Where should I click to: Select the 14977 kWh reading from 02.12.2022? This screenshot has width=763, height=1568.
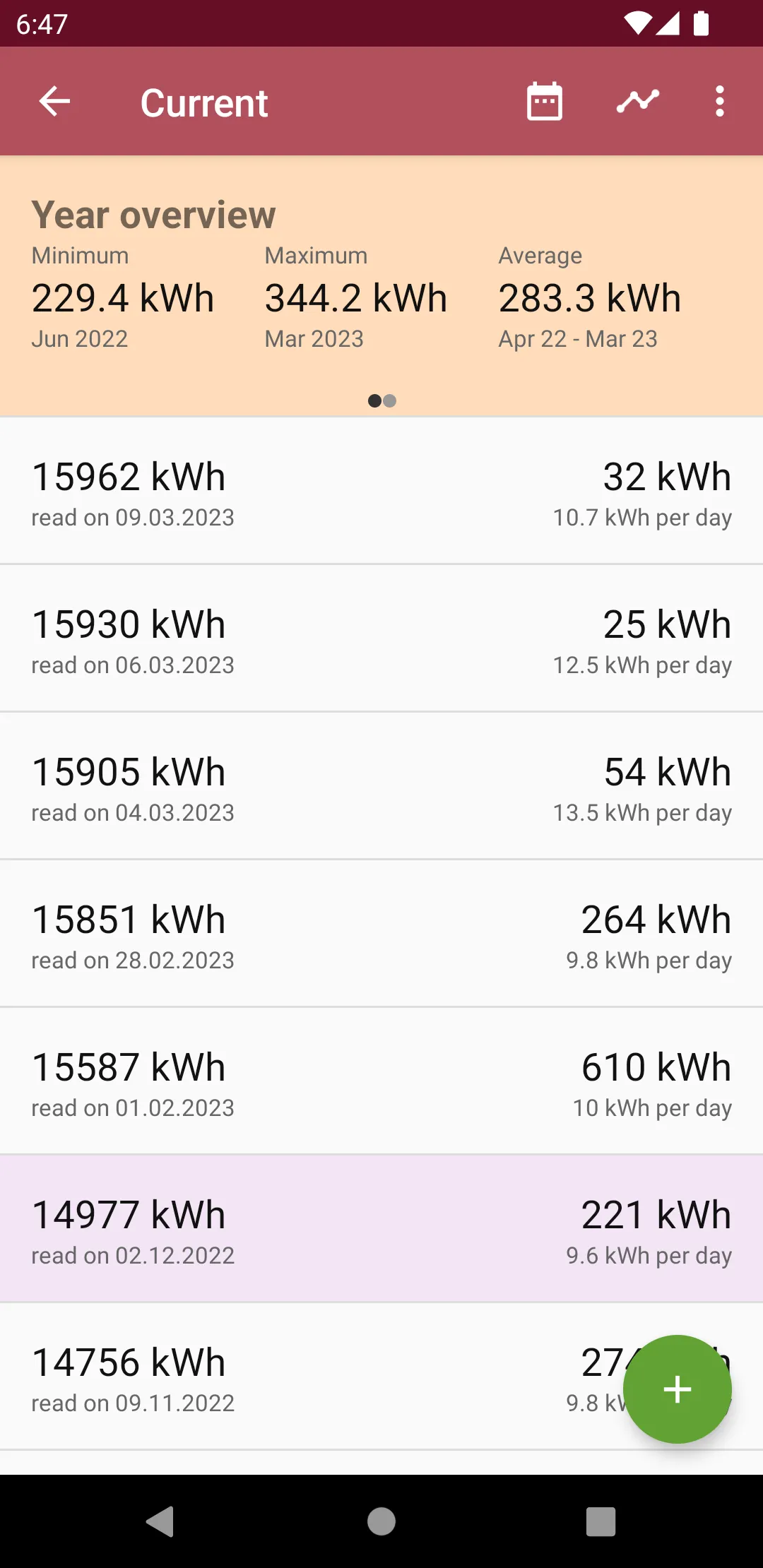click(x=381, y=1229)
